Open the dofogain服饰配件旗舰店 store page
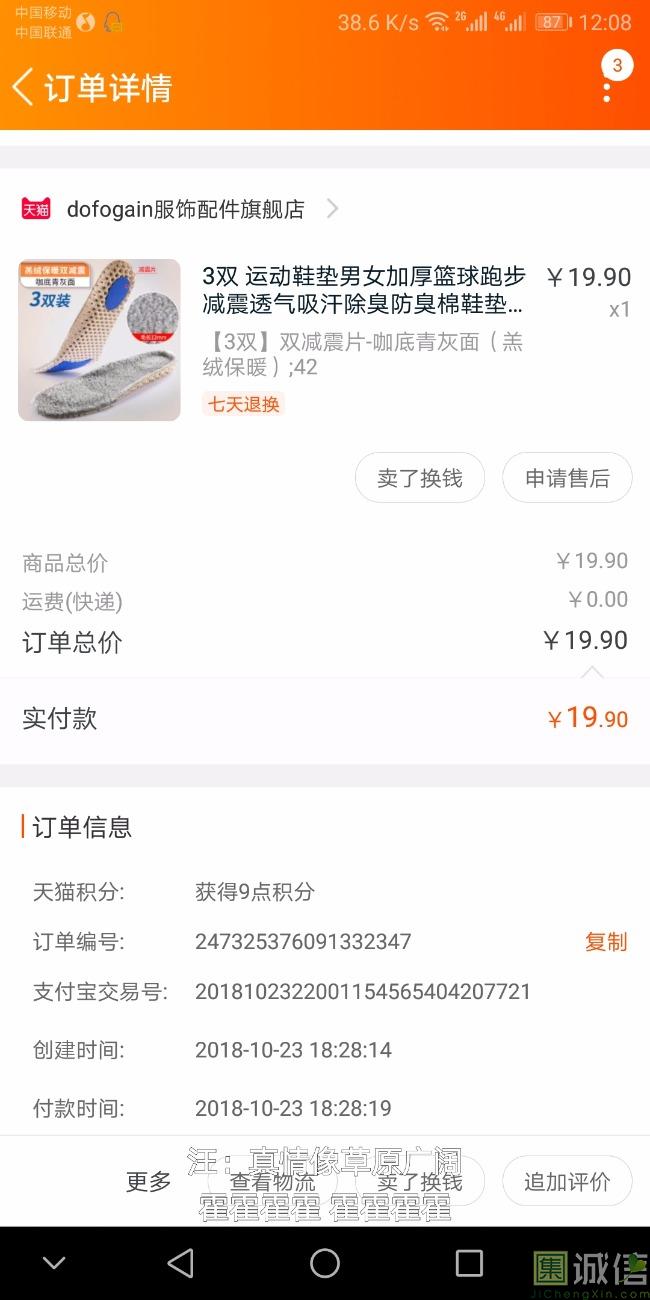Screen dimensions: 650x1300 185,209
